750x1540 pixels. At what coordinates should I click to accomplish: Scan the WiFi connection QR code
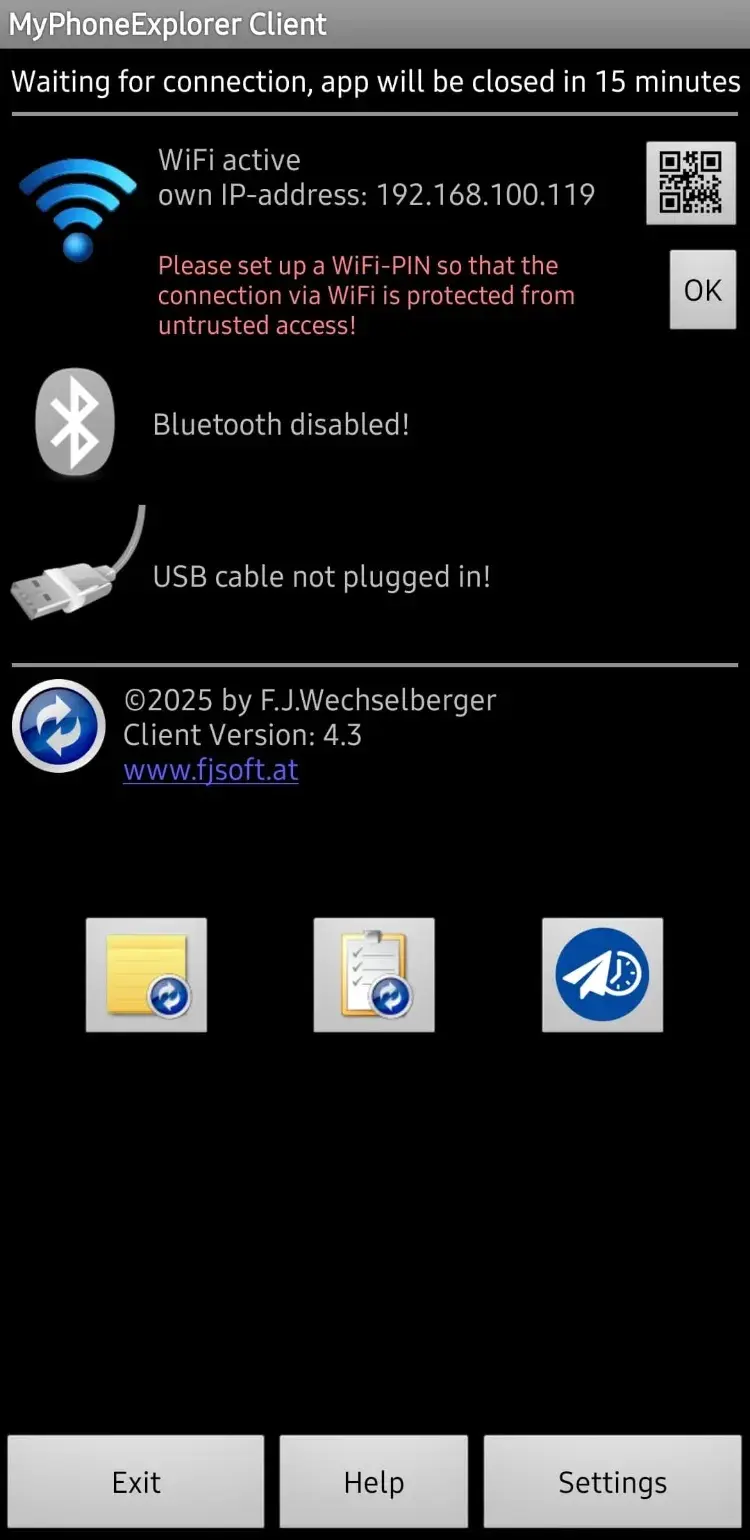pos(690,182)
